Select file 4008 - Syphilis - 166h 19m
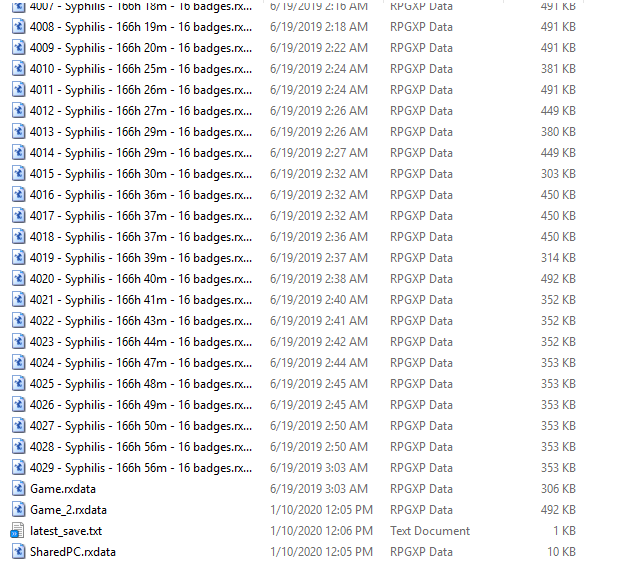The height and width of the screenshot is (570, 631). click(140, 27)
